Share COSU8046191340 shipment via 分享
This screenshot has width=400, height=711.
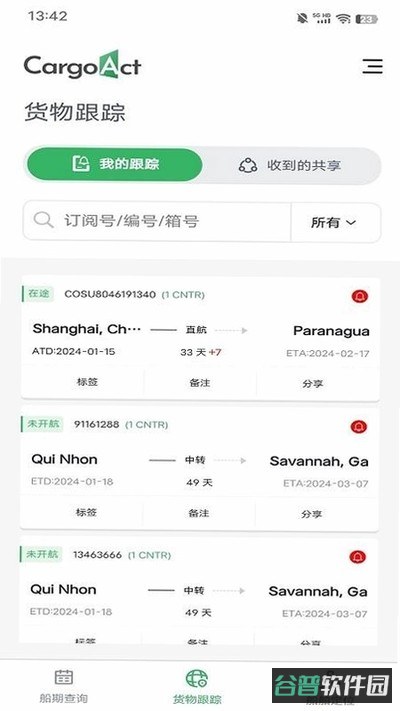click(312, 384)
